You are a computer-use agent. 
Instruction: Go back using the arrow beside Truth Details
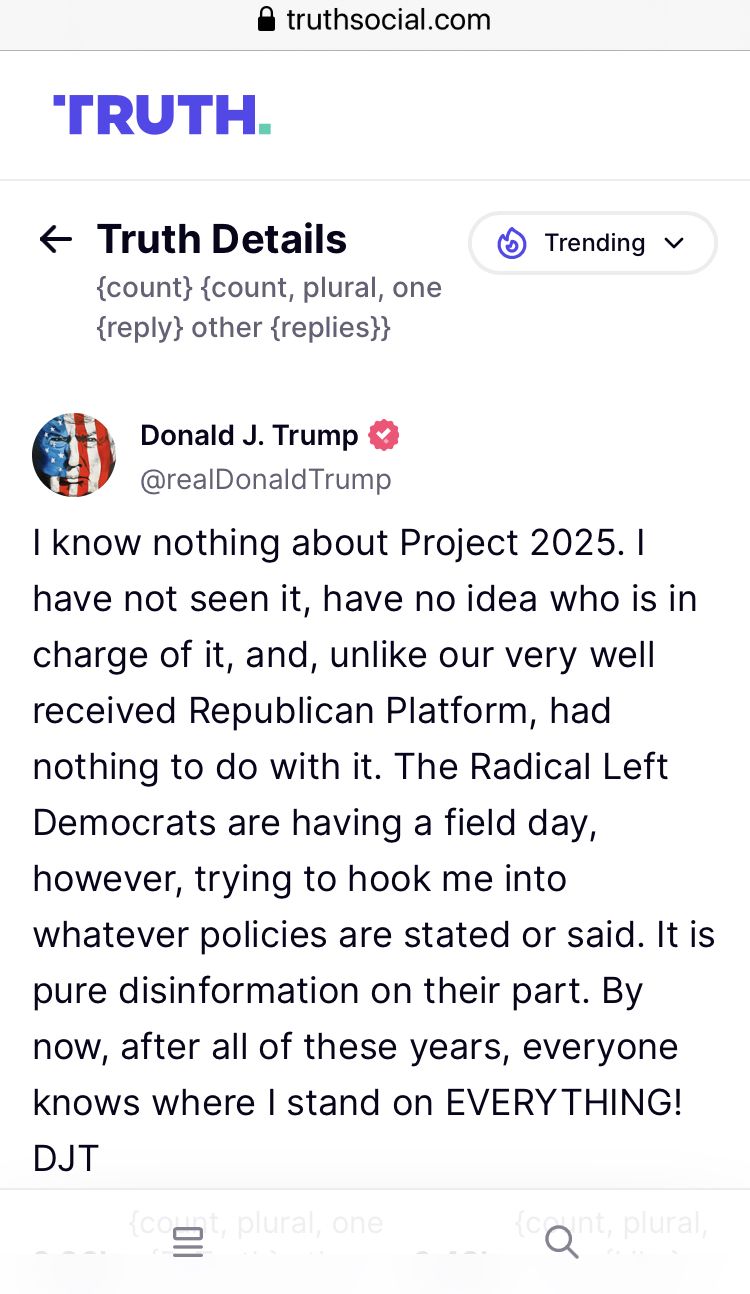click(56, 239)
